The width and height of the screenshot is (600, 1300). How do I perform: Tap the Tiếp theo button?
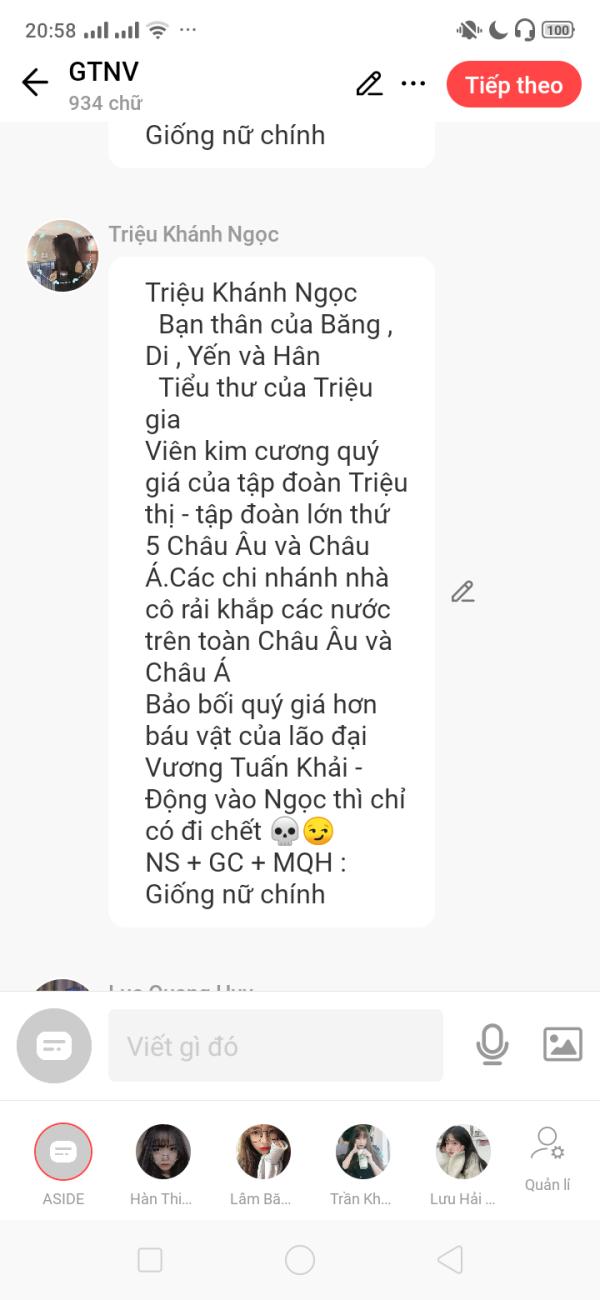tap(514, 85)
